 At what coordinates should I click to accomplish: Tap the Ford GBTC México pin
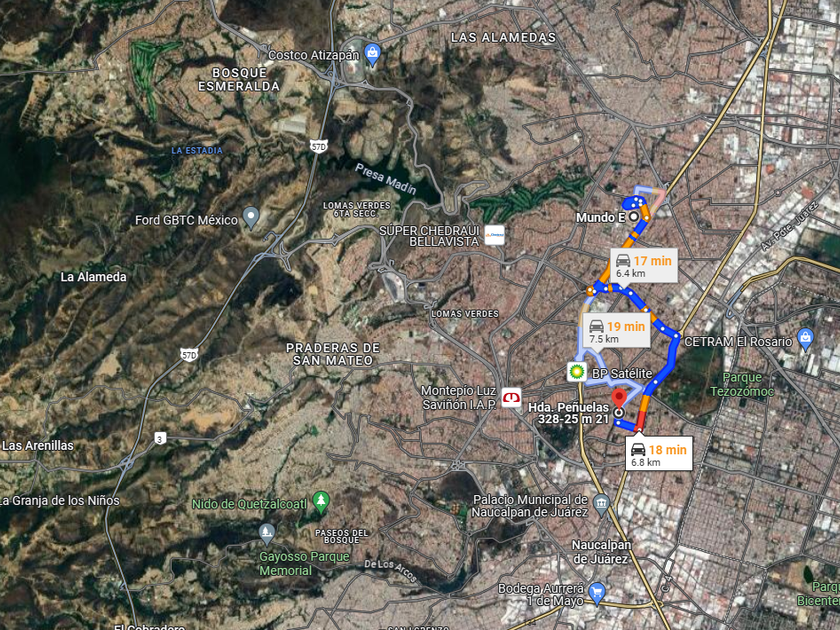[x=251, y=218]
